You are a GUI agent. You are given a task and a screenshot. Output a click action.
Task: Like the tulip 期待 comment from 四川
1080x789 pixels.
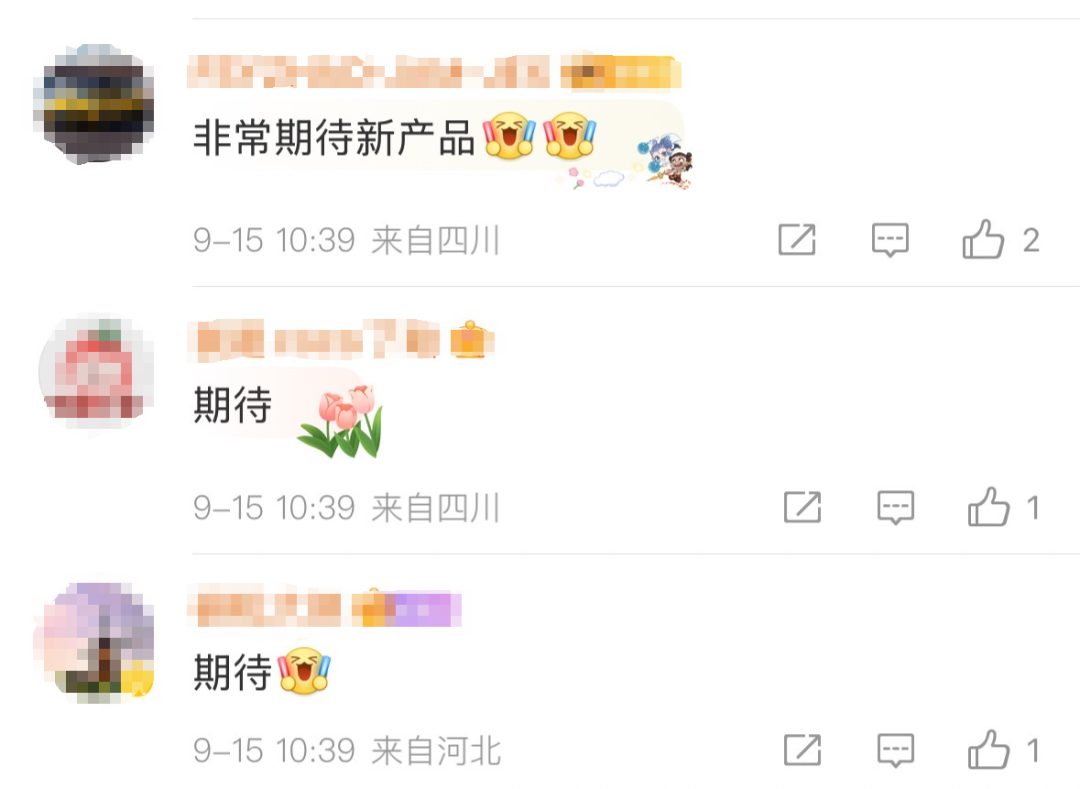point(988,508)
